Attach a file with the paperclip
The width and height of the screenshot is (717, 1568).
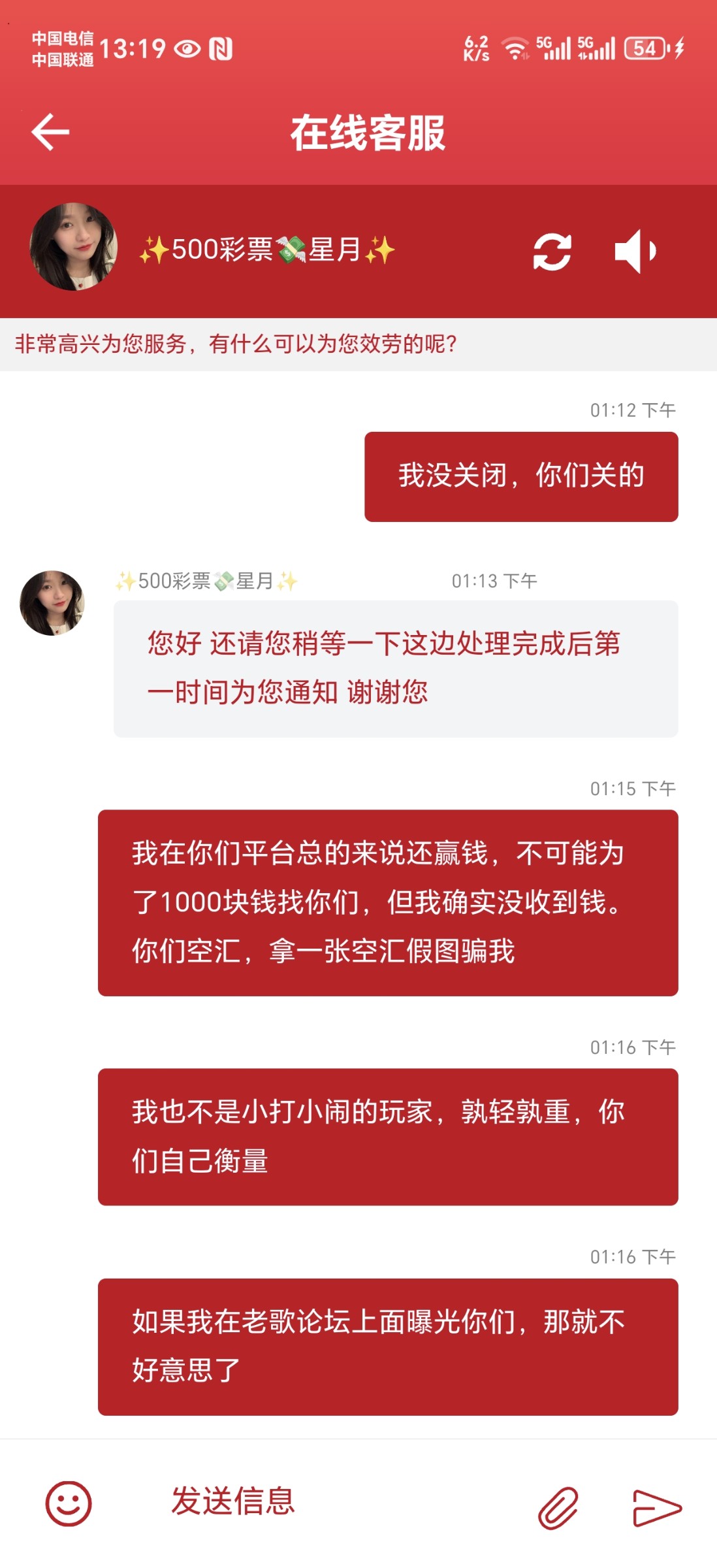(x=558, y=1507)
